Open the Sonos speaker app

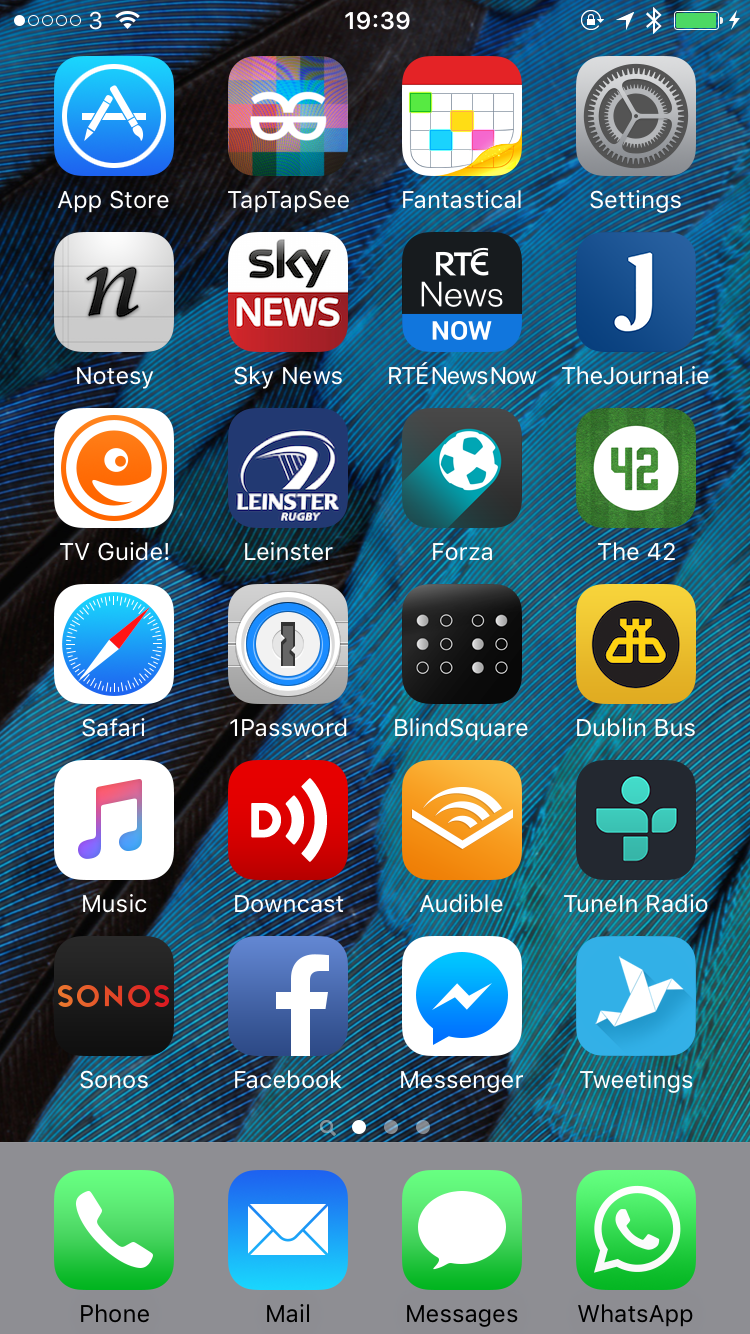(114, 996)
